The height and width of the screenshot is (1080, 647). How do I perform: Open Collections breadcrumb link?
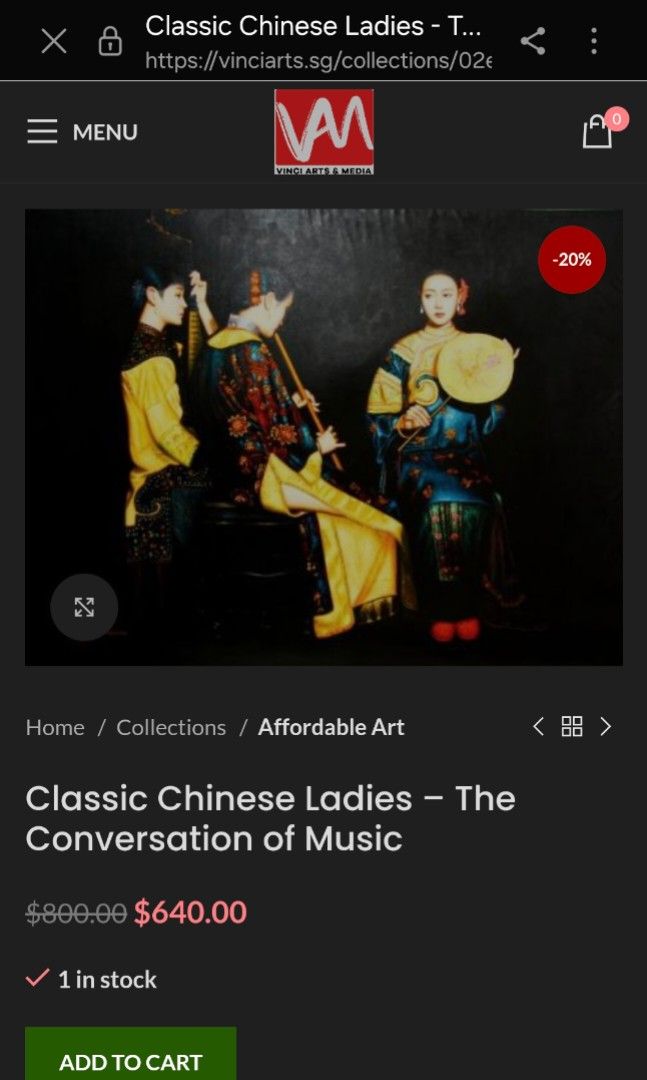pos(171,727)
